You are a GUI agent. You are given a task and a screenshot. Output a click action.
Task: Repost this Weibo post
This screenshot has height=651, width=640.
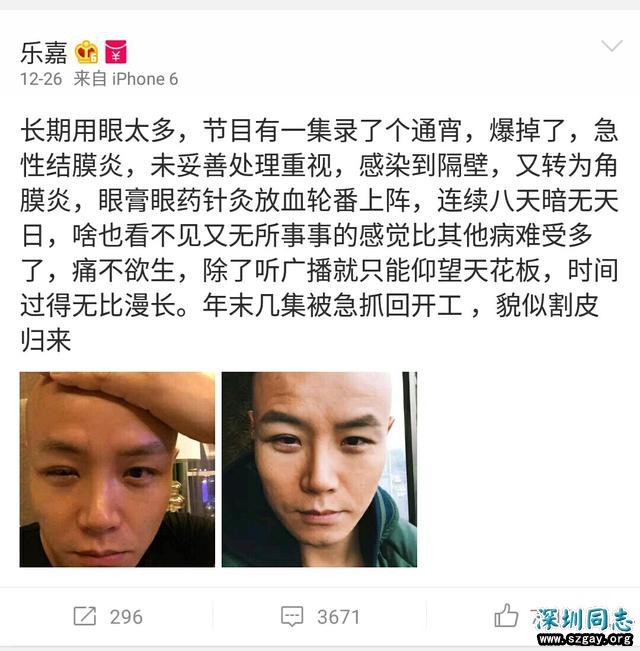tap(107, 616)
